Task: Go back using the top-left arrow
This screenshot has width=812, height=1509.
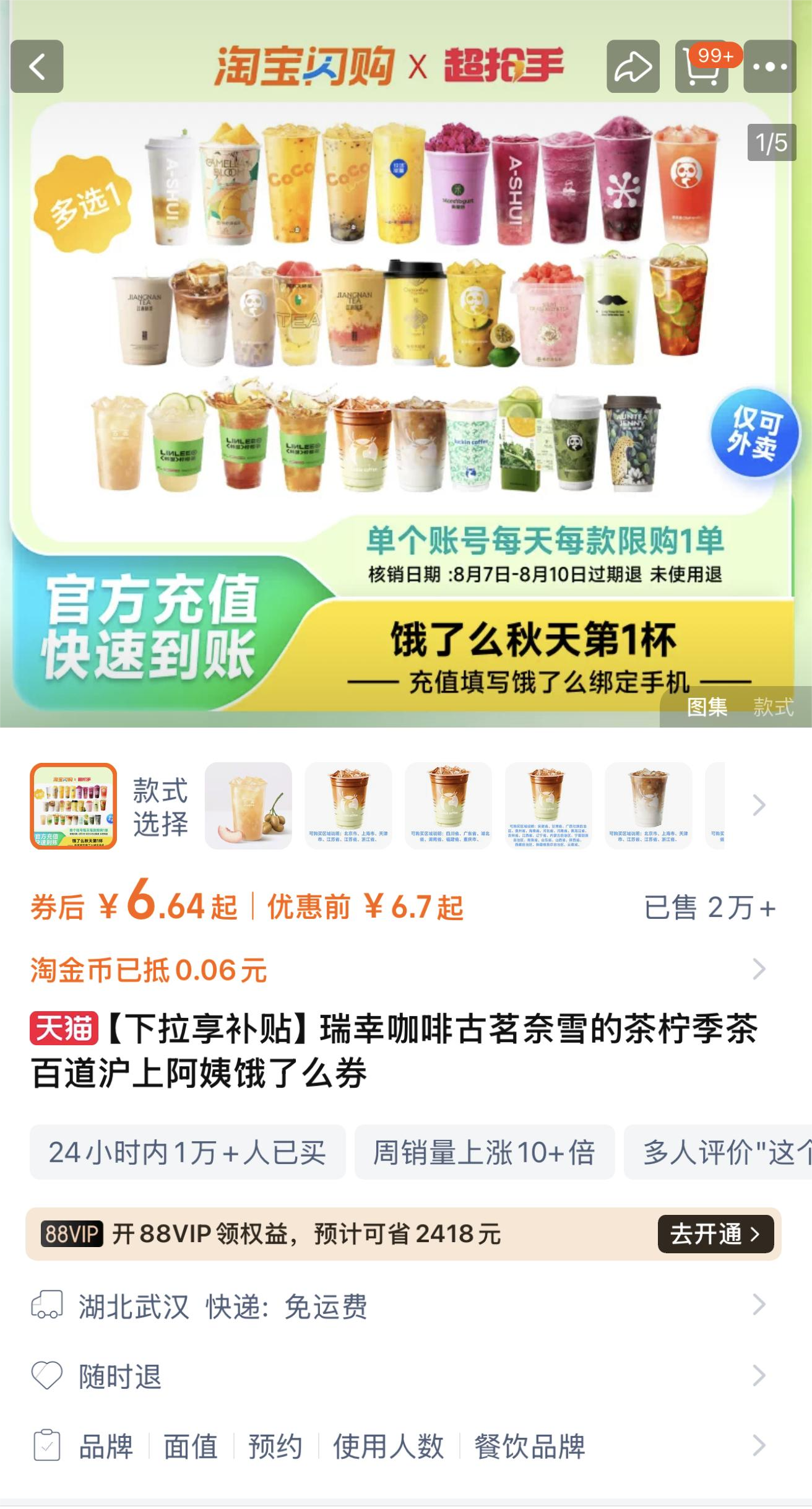Action: point(37,66)
